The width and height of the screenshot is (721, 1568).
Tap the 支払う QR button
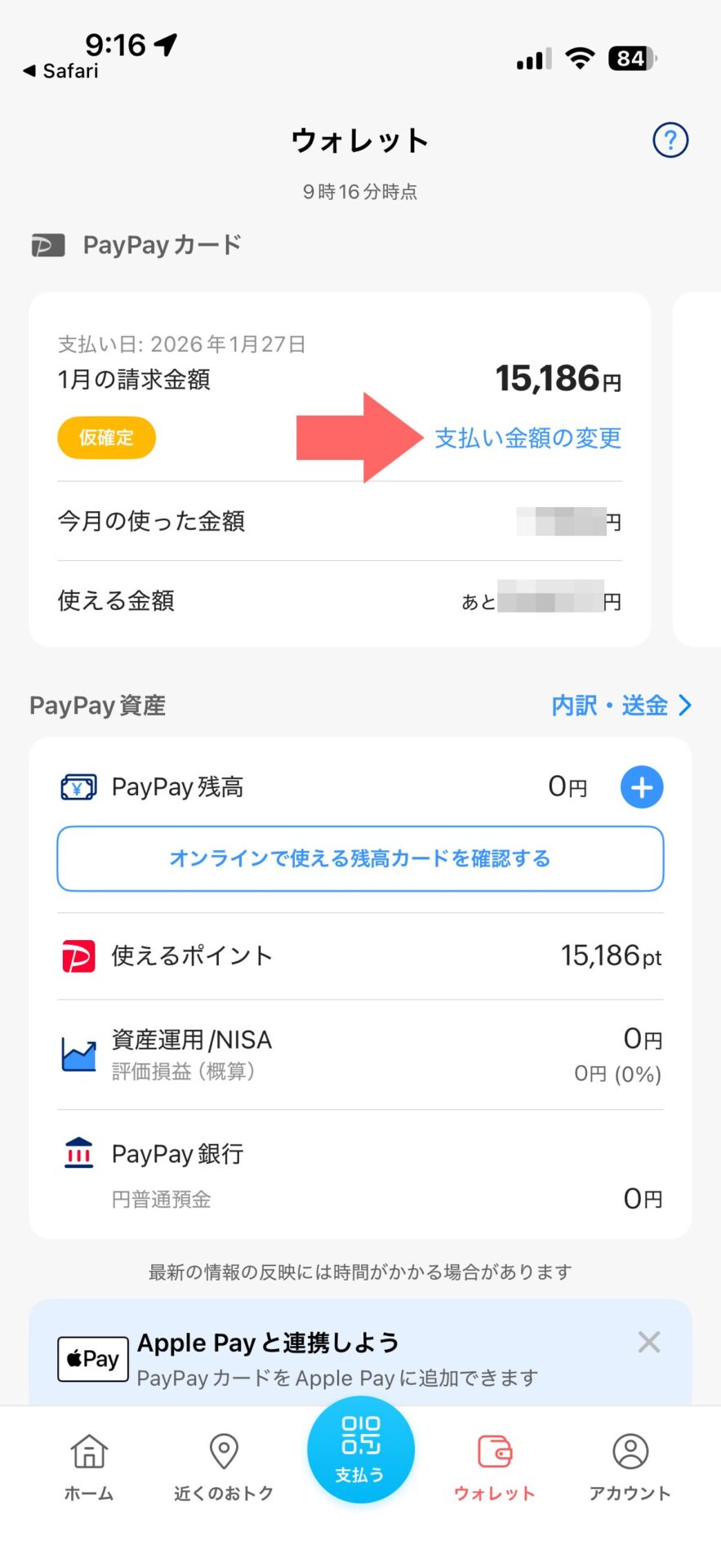click(360, 1451)
